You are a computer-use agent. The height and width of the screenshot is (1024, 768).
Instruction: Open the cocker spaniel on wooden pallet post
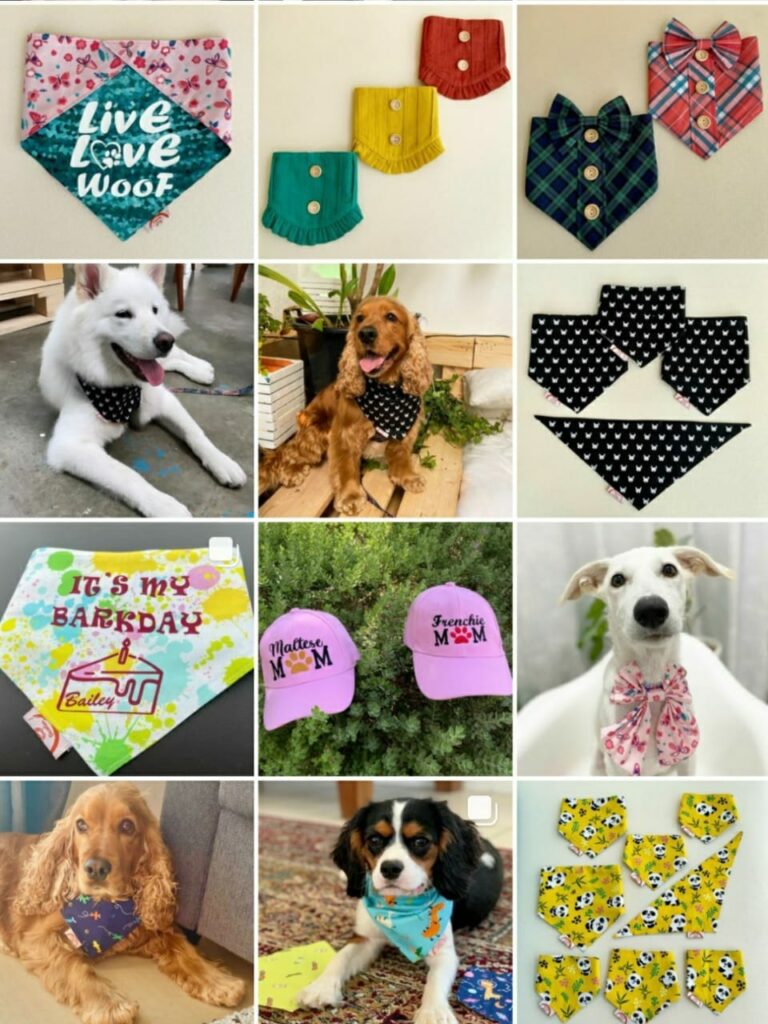coord(386,390)
